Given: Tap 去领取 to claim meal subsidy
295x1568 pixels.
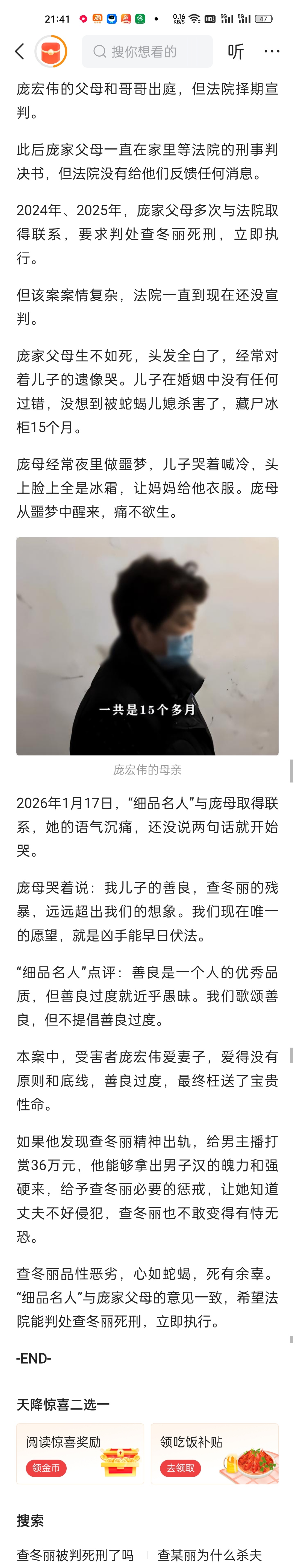Looking at the screenshot, I should tap(181, 1468).
